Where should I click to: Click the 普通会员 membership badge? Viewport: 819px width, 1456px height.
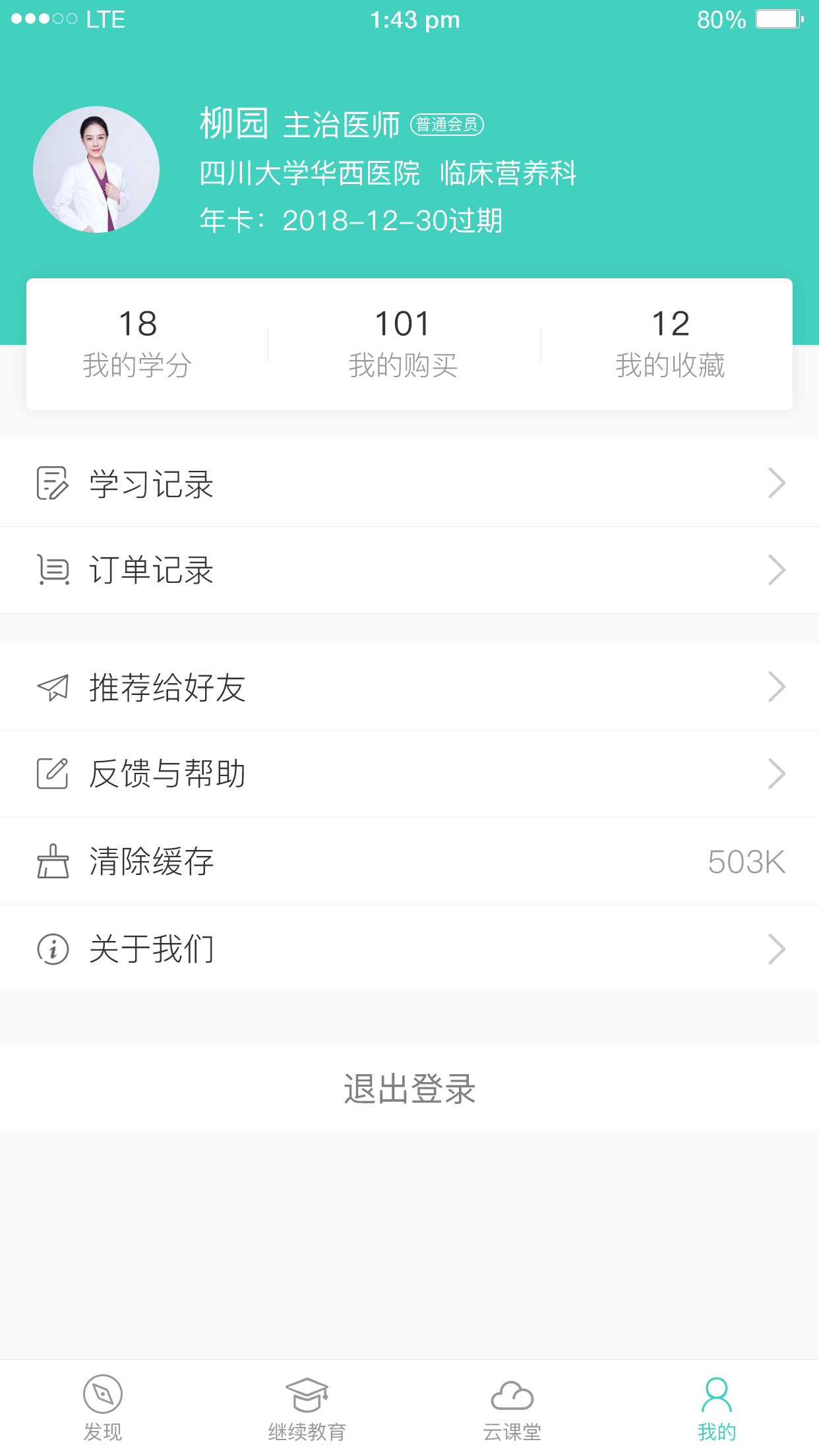tap(449, 124)
